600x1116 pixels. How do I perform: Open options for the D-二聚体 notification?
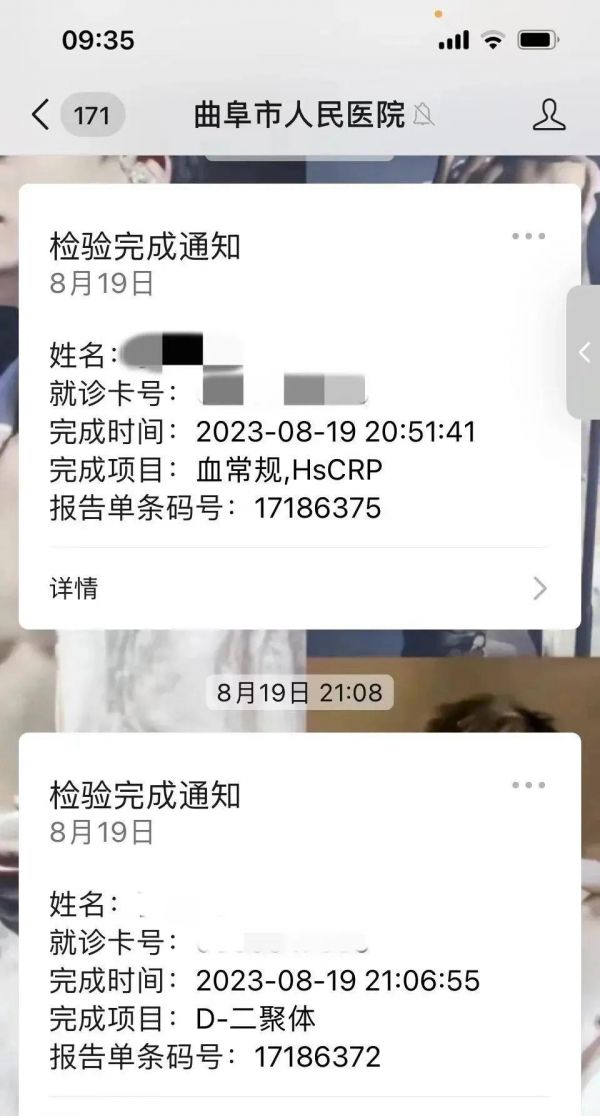pos(529,785)
